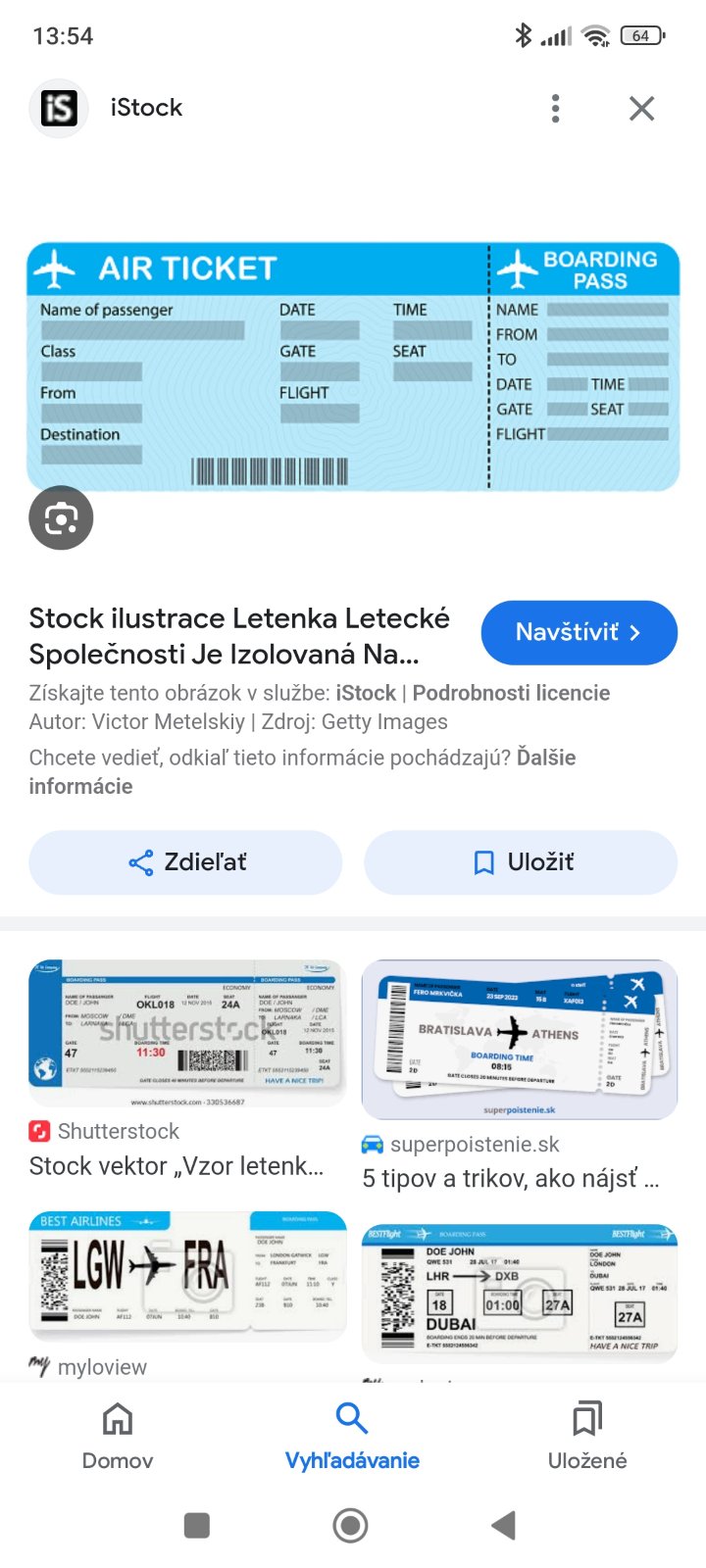Open the myloview LGW–FRA ticket result

[186, 1274]
